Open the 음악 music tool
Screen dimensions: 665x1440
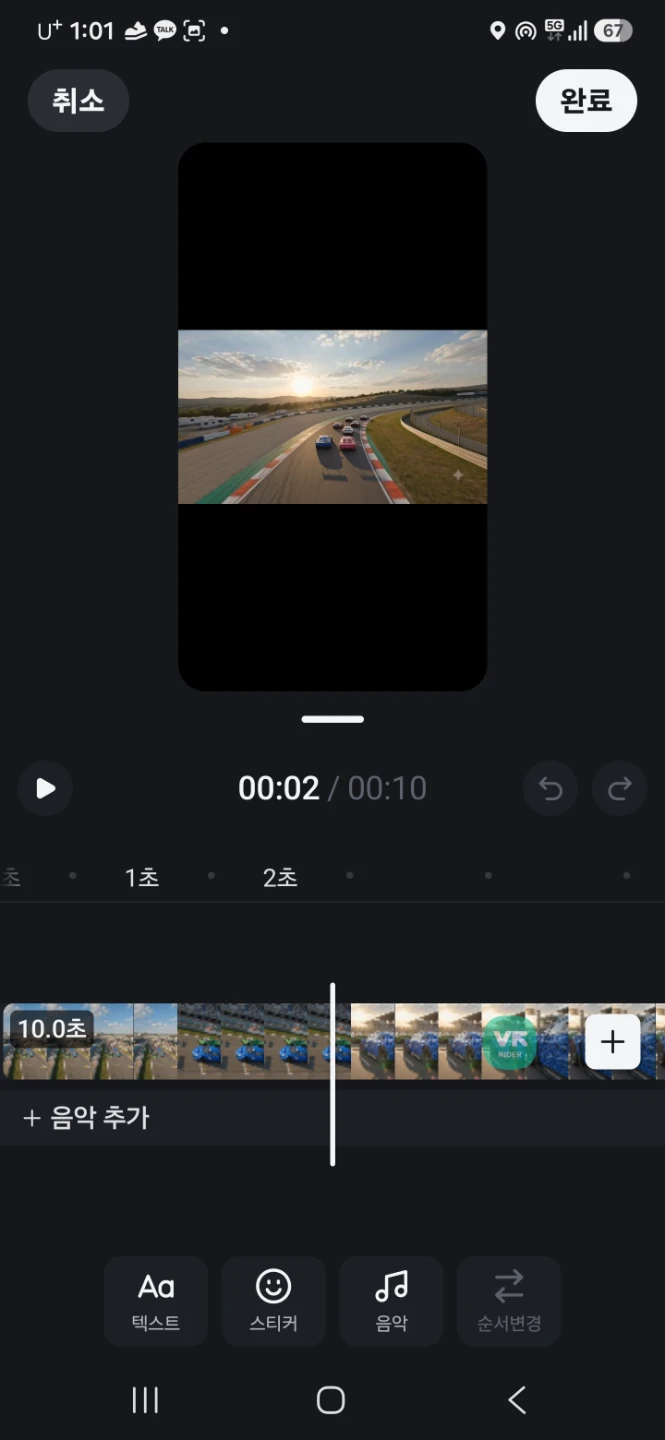coord(391,1301)
